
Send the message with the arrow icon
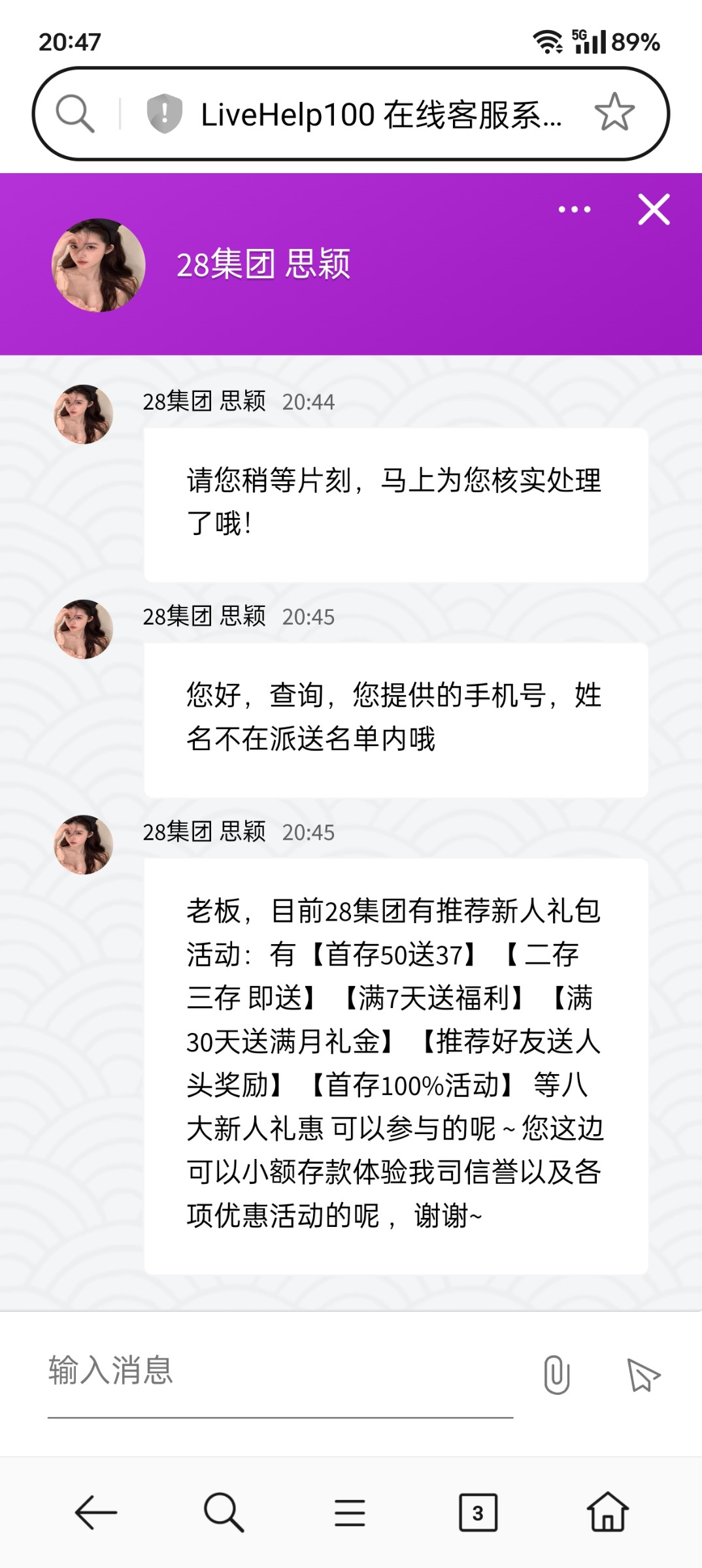click(643, 1375)
